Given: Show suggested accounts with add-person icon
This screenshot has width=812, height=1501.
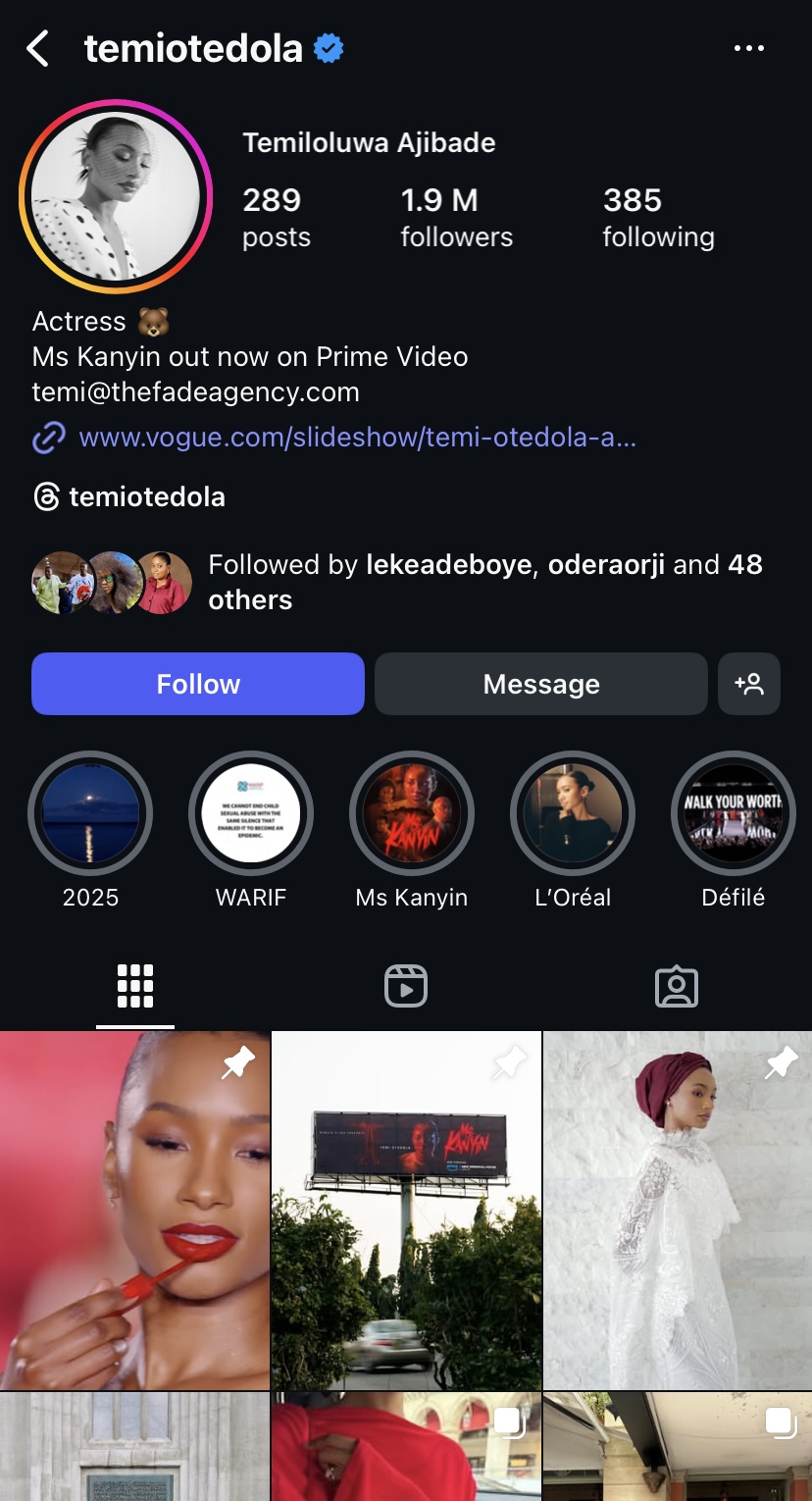Looking at the screenshot, I should pyautogui.click(x=749, y=684).
